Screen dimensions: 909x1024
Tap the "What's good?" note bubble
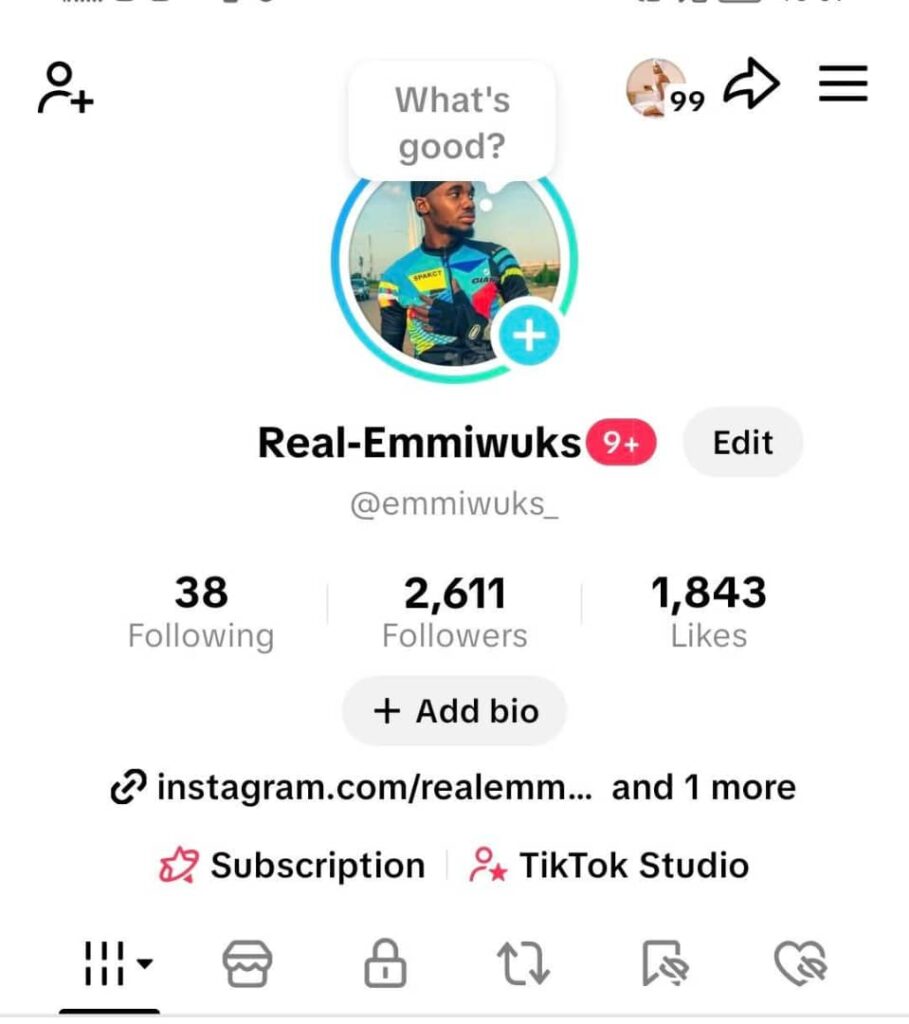452,122
